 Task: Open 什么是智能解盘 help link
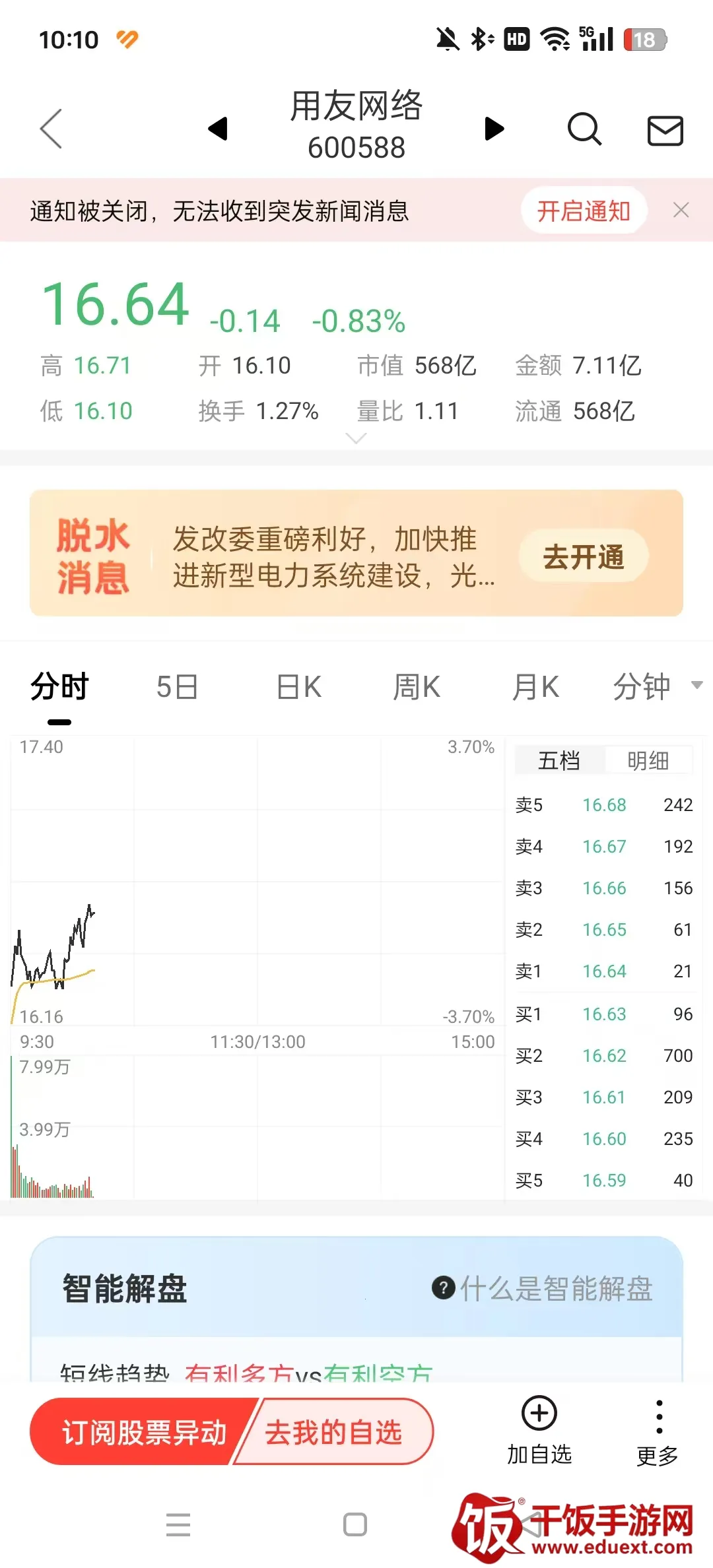tap(543, 1288)
